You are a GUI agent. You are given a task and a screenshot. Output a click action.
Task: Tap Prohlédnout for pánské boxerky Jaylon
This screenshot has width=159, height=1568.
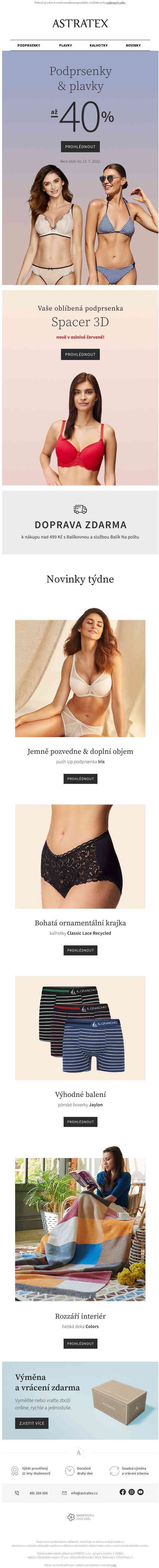[x=80, y=1121]
